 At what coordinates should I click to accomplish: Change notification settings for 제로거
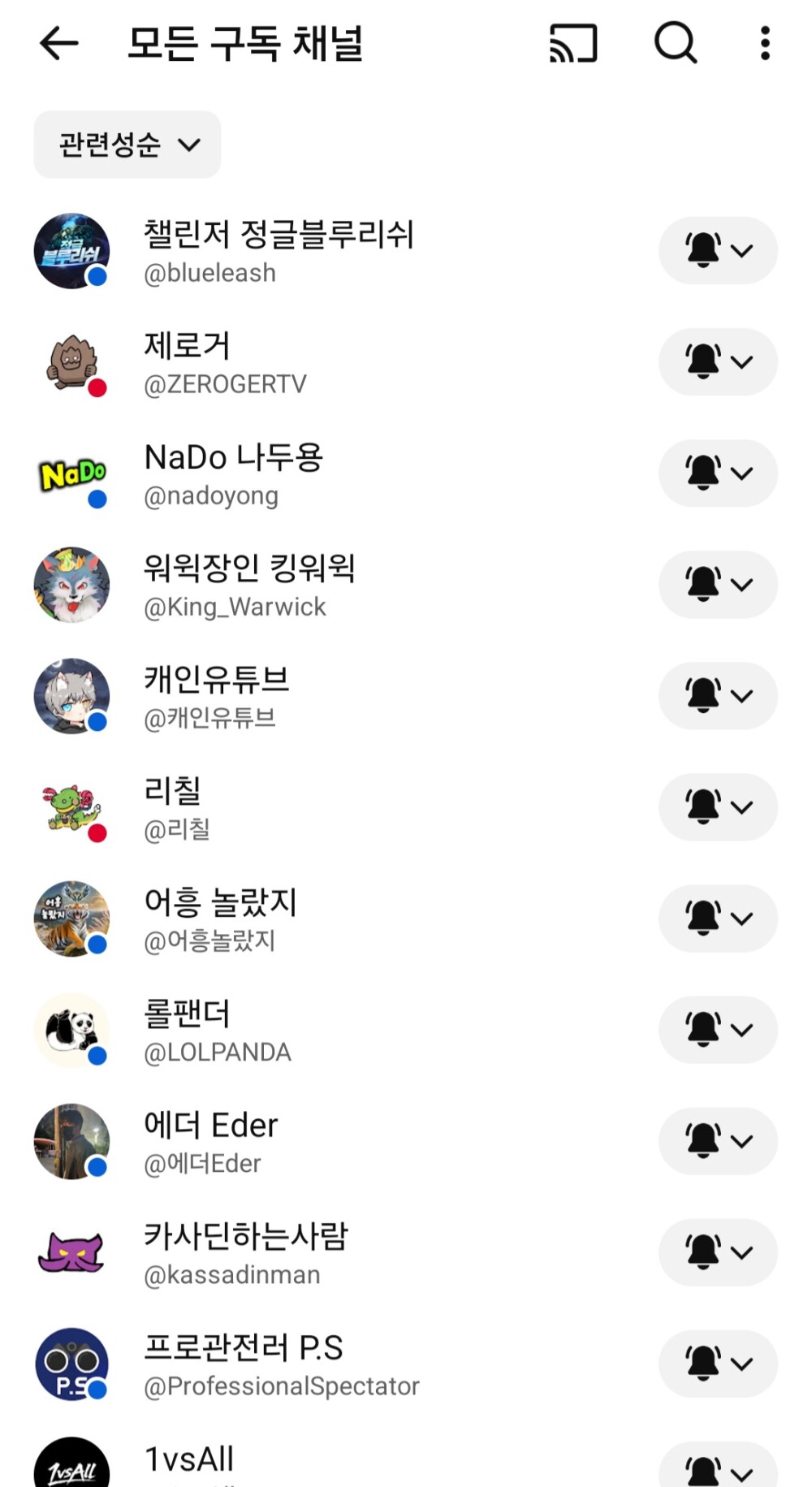[718, 361]
